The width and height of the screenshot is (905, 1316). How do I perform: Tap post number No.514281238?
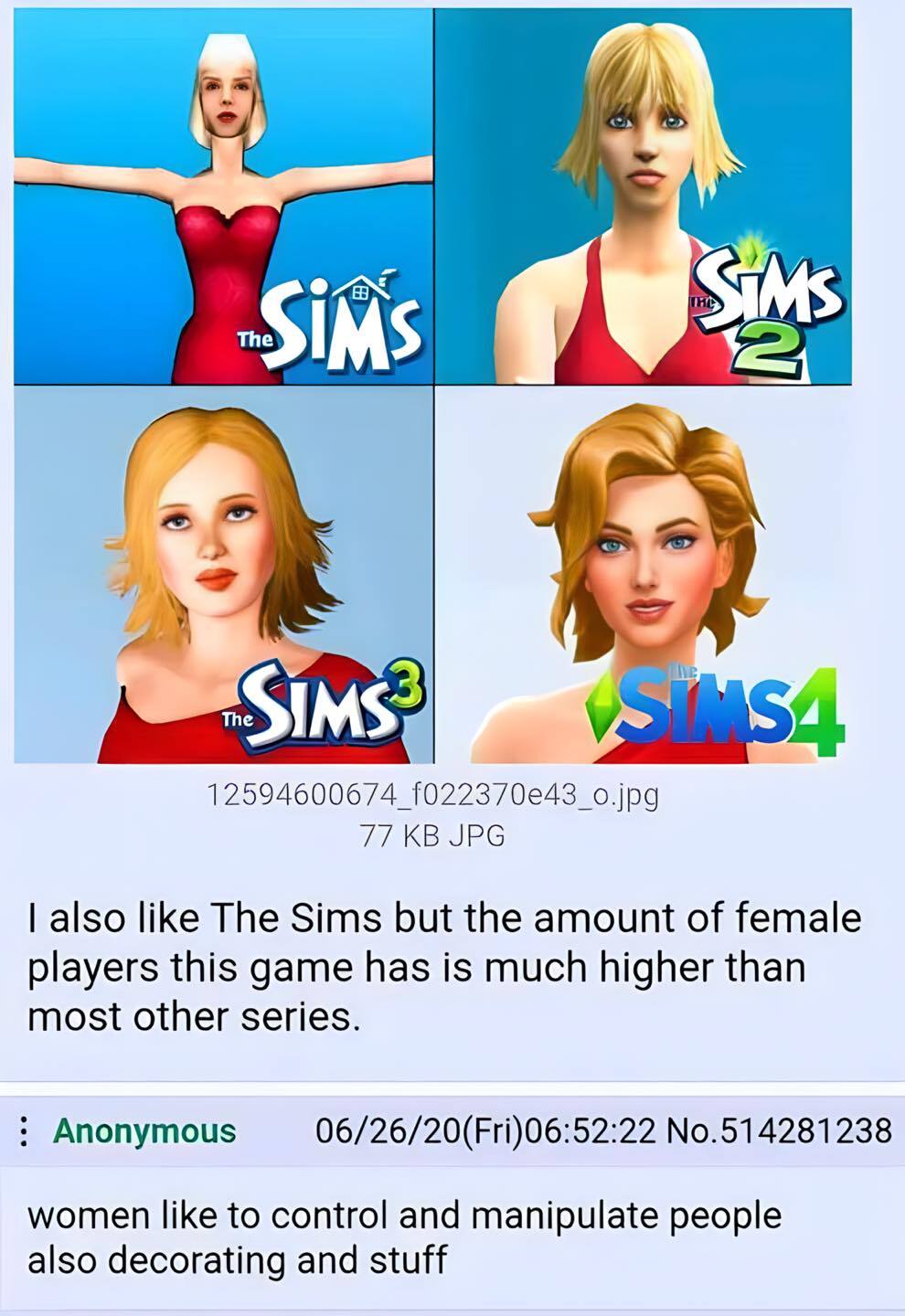(x=779, y=1131)
